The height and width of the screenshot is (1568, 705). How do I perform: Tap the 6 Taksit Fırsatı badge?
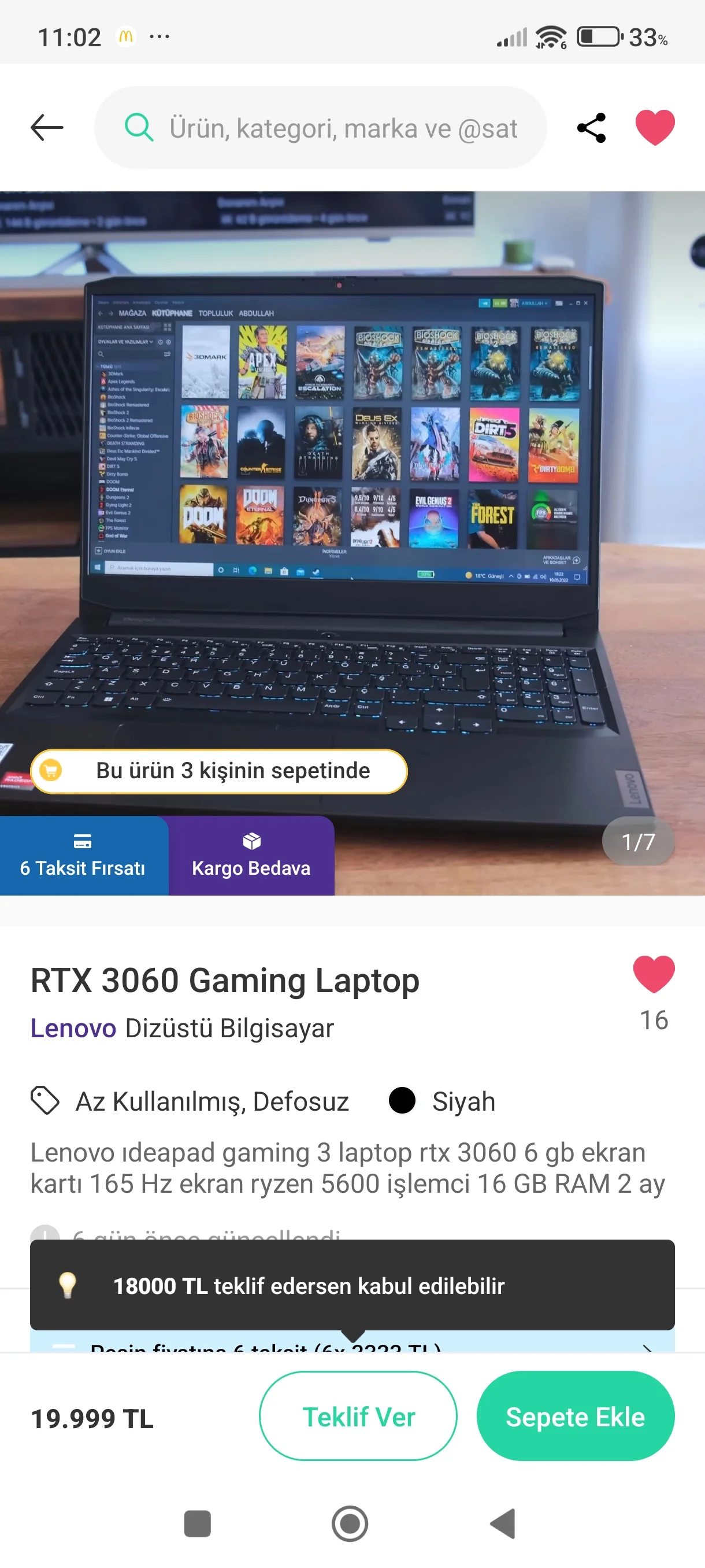pos(83,855)
